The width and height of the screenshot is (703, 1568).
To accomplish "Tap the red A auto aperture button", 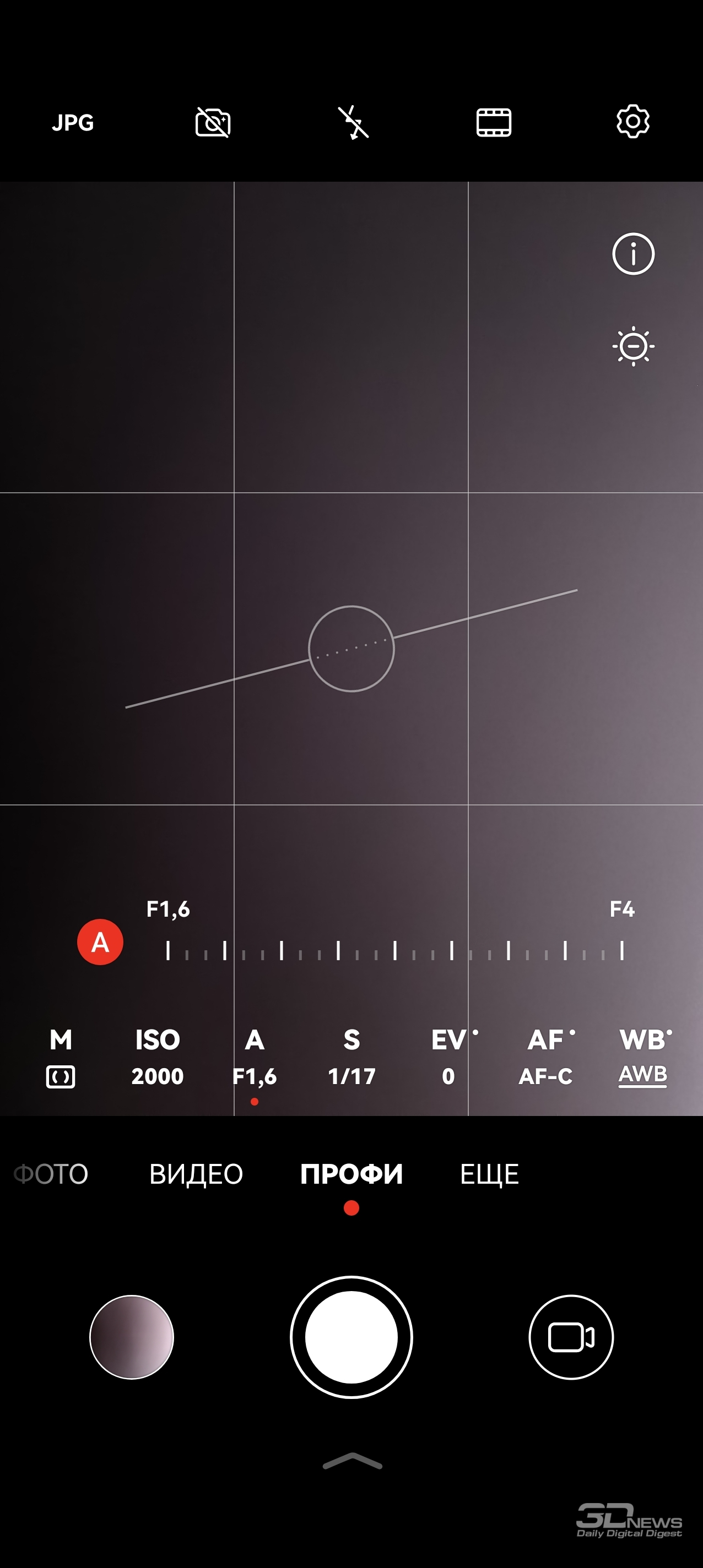I will tap(100, 942).
